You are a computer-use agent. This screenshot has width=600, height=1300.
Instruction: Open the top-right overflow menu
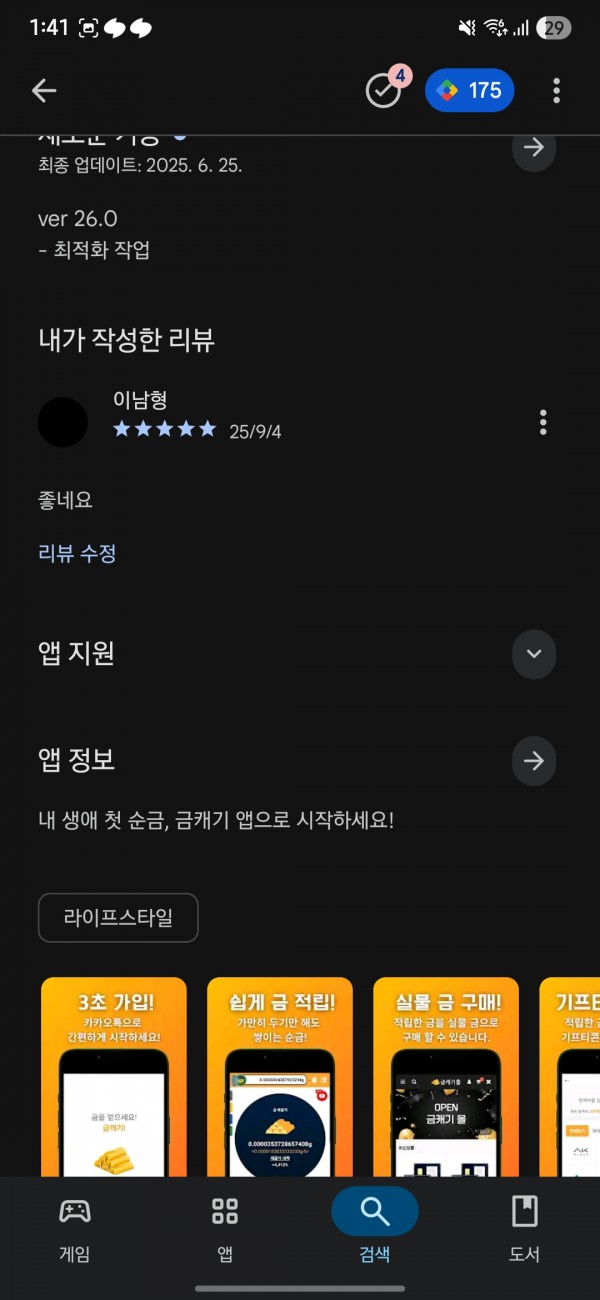point(556,91)
